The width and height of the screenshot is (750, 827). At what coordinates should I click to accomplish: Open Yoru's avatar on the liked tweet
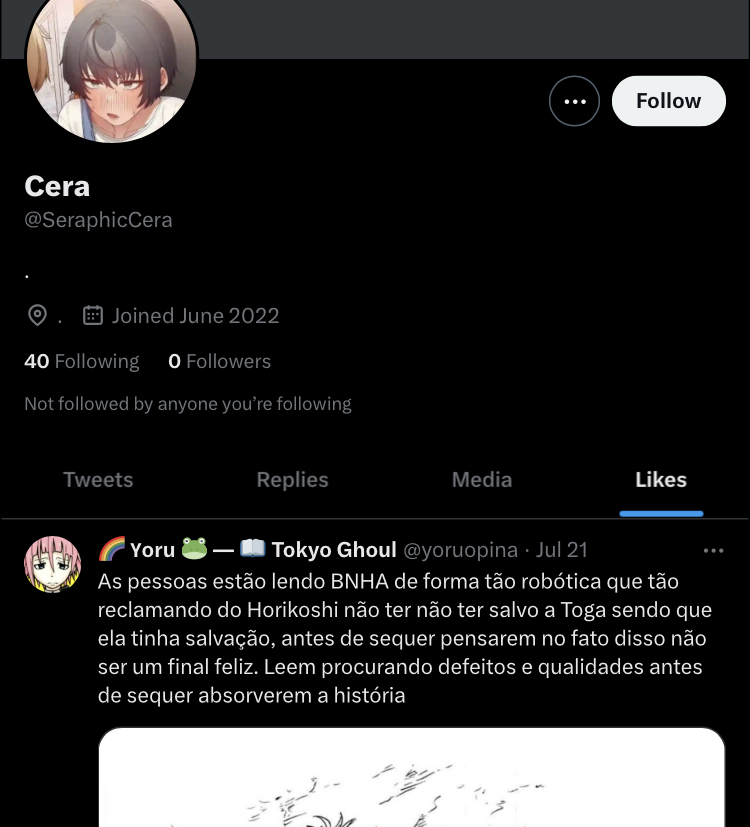(x=53, y=564)
